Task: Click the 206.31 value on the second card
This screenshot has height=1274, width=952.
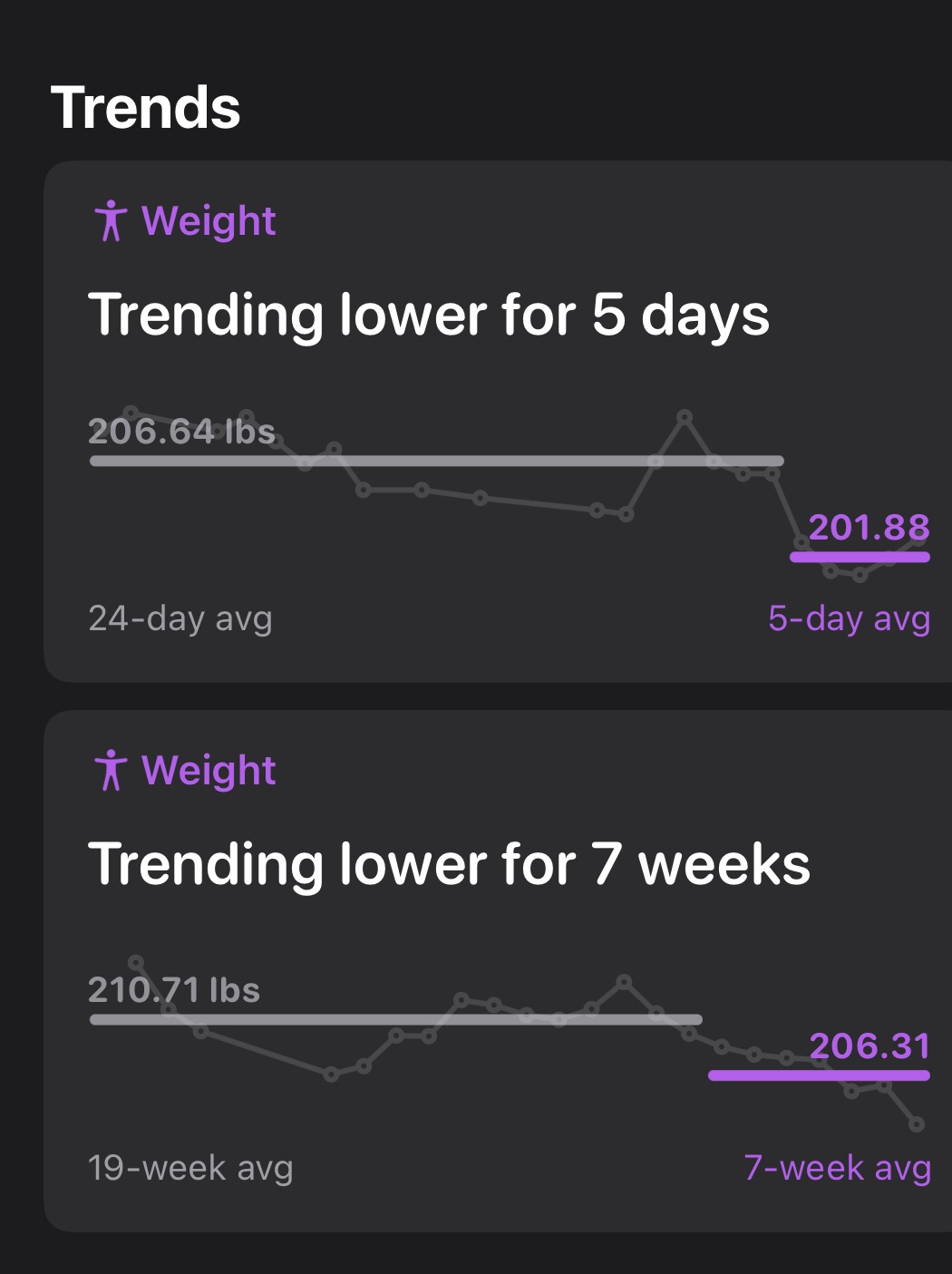Action: tap(868, 1045)
